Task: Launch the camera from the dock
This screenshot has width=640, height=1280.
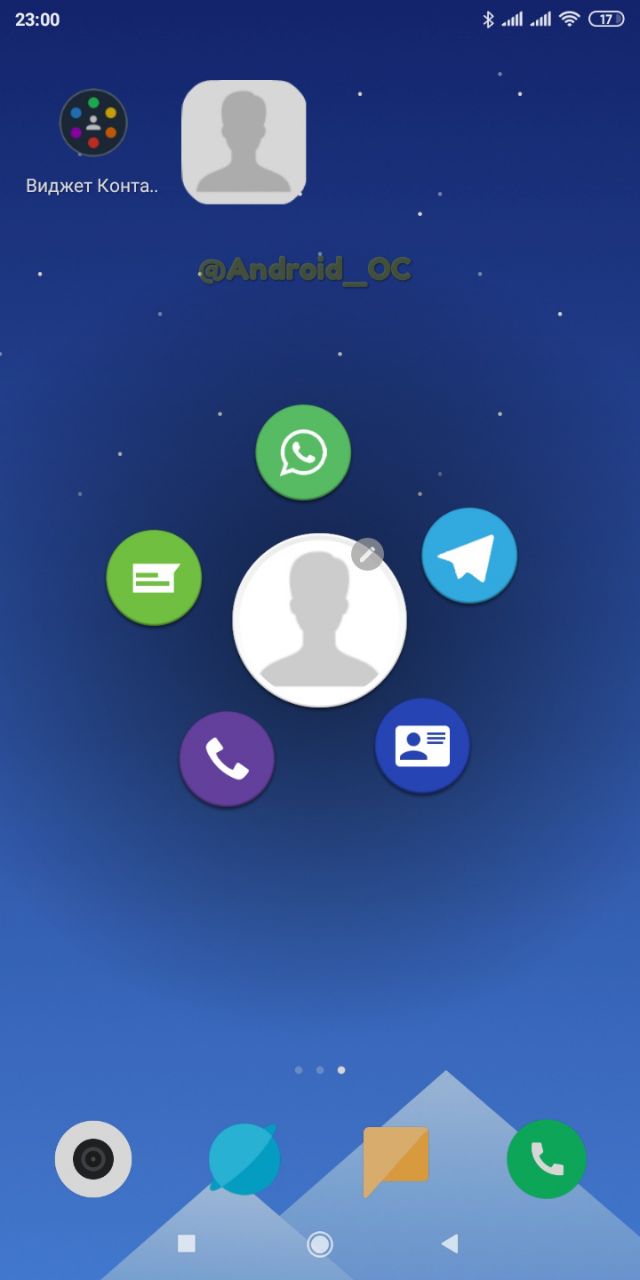Action: (93, 1159)
